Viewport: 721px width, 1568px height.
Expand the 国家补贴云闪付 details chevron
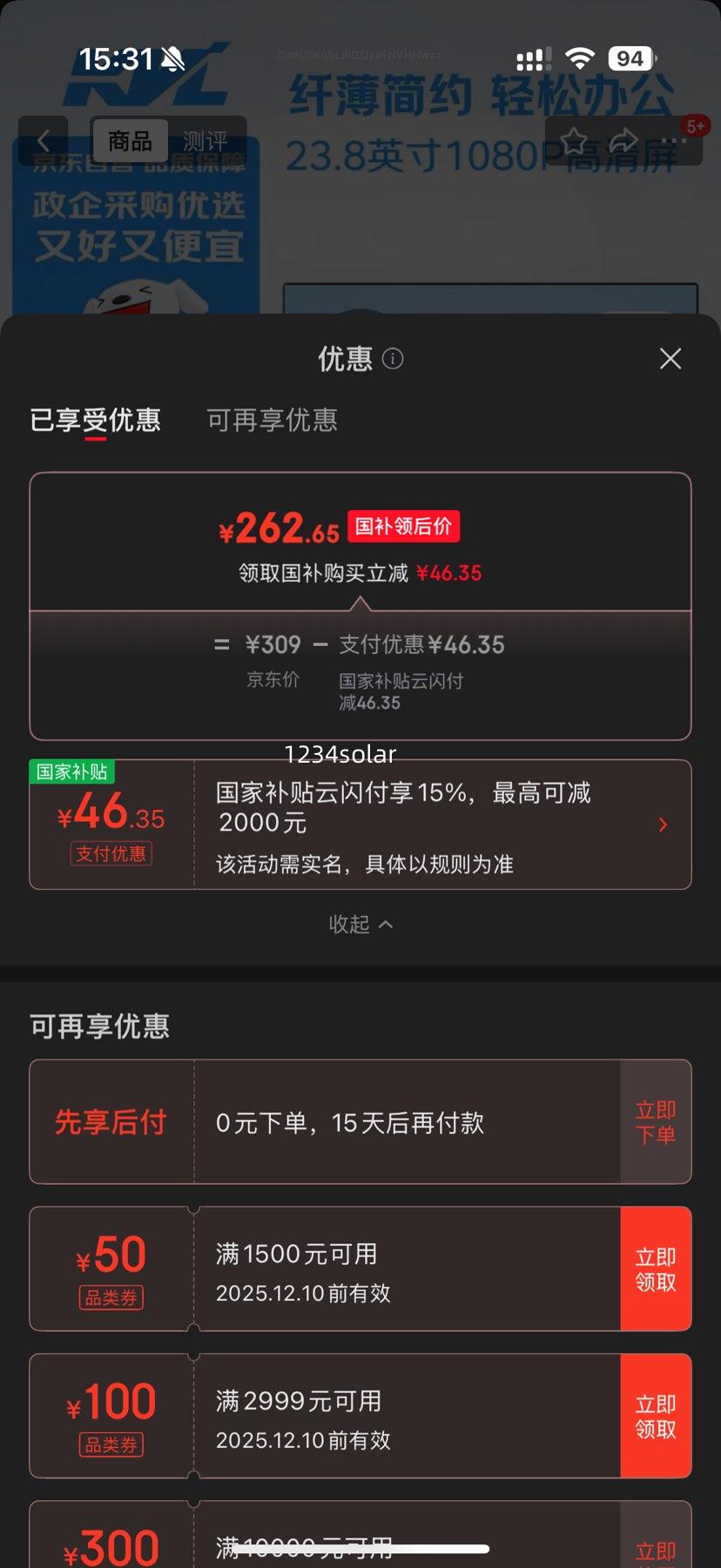(663, 824)
